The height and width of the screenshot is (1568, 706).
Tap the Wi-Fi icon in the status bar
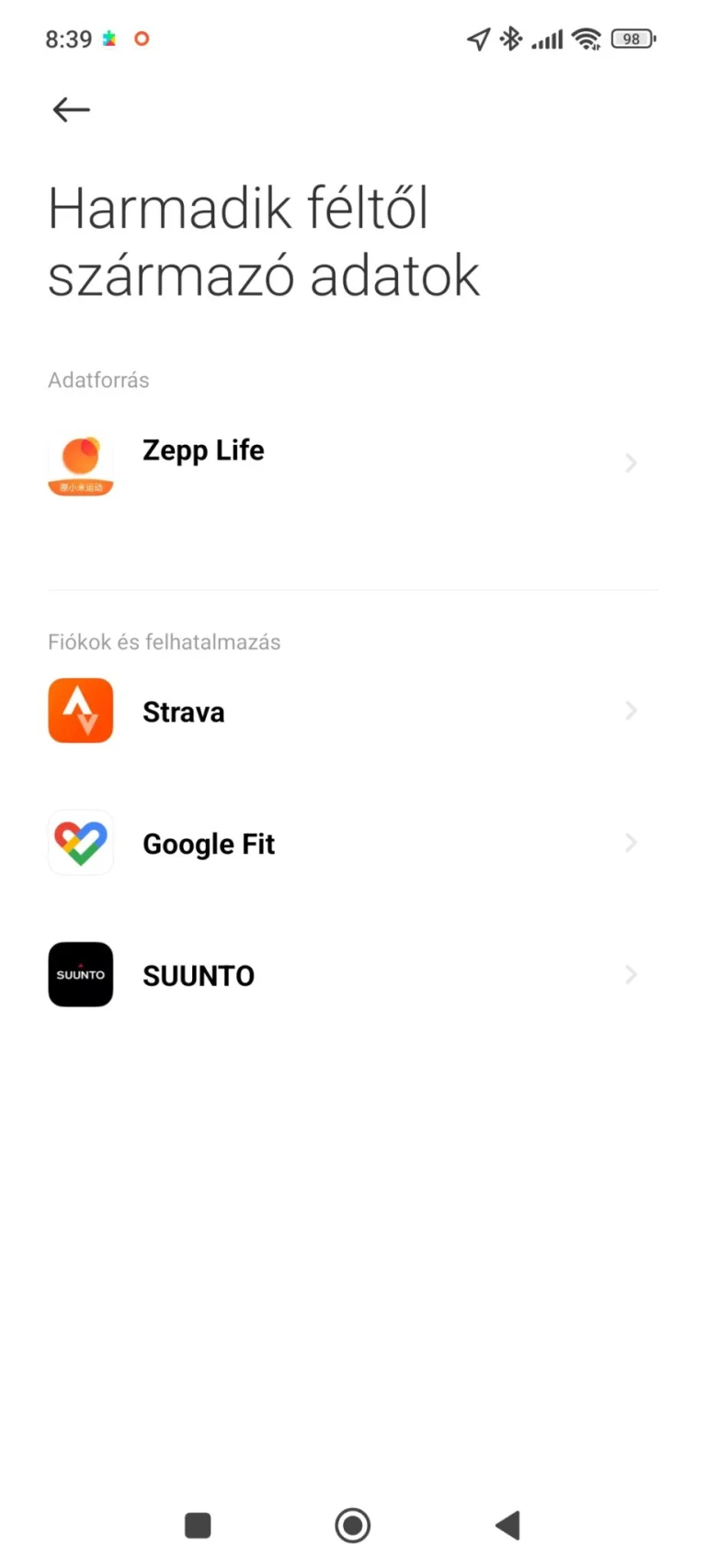pos(586,39)
